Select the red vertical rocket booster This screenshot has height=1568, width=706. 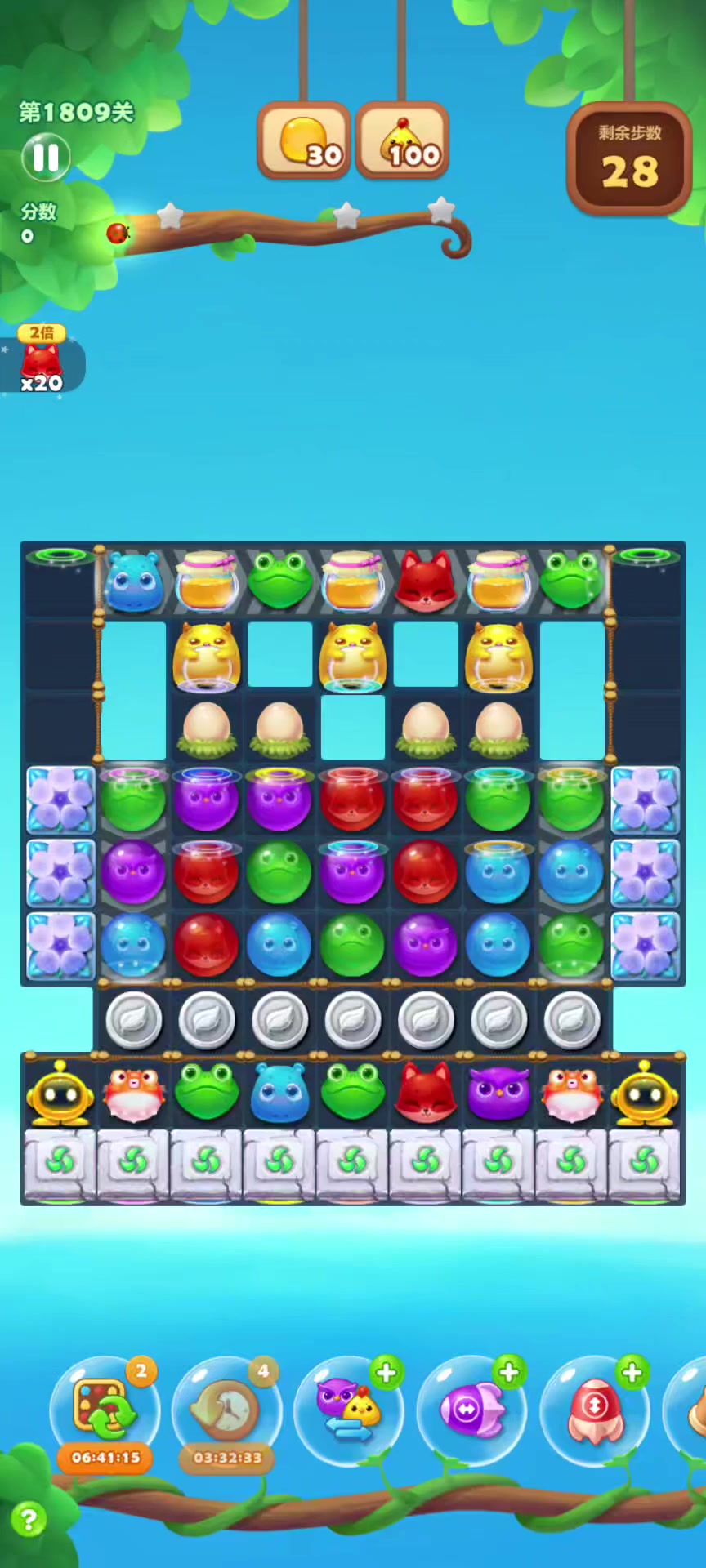[594, 1409]
